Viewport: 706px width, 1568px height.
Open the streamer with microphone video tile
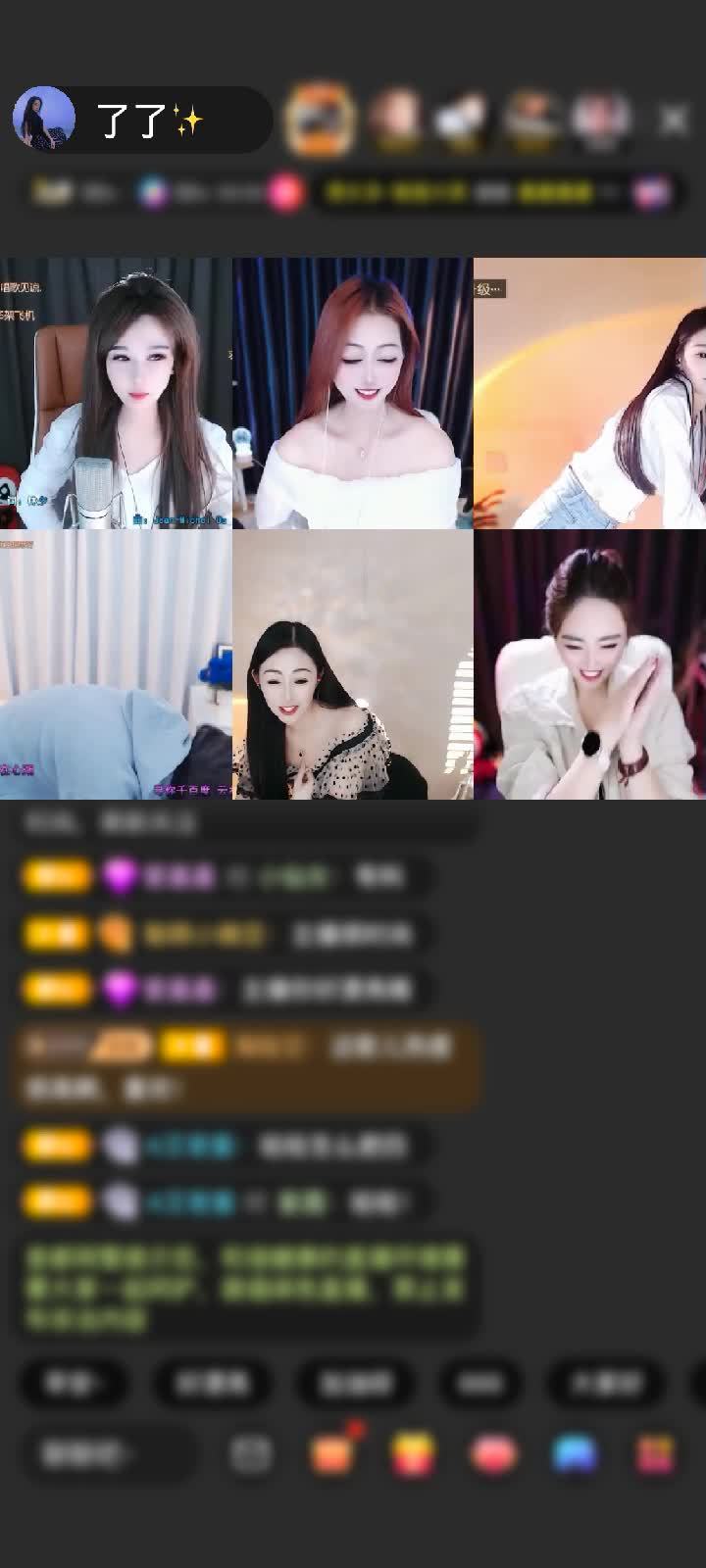(116, 393)
